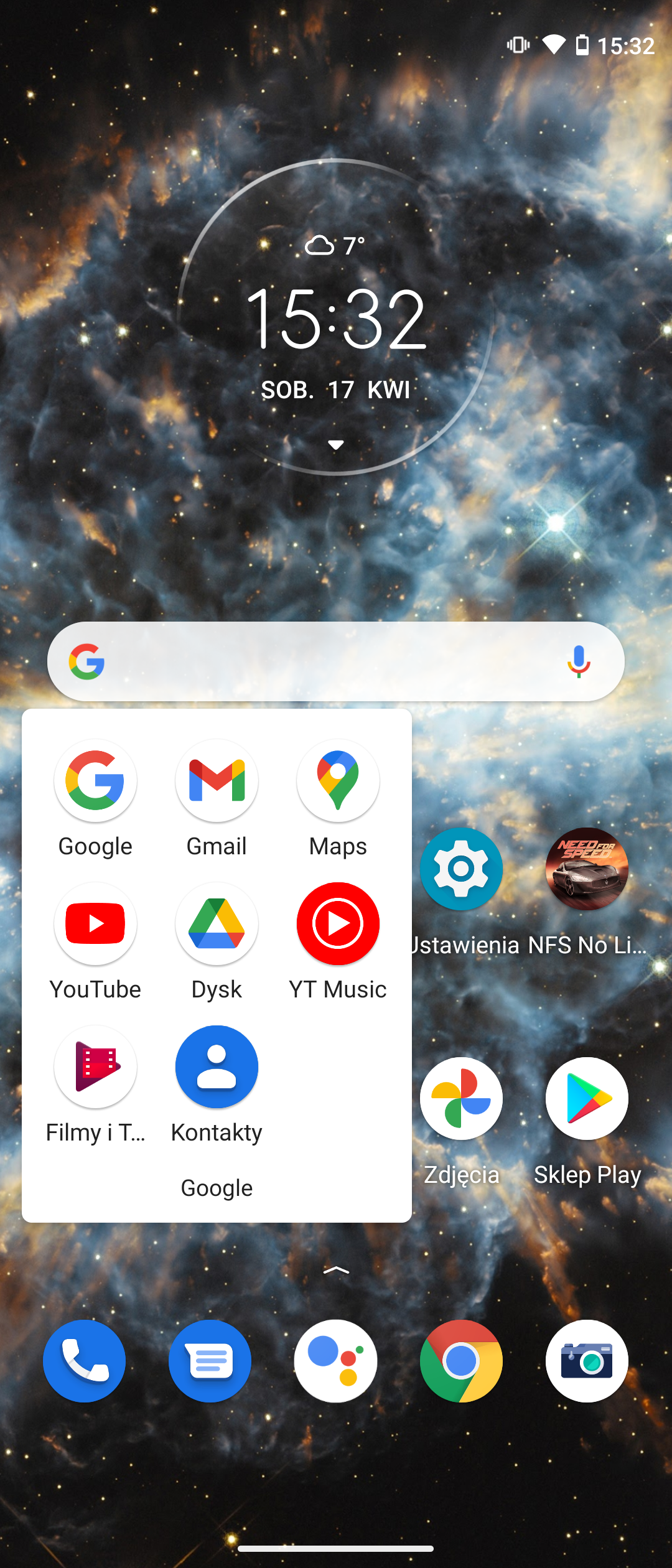Viewport: 672px width, 1568px height.
Task: Expand the clock widget's dropdown arrow
Action: (x=336, y=445)
